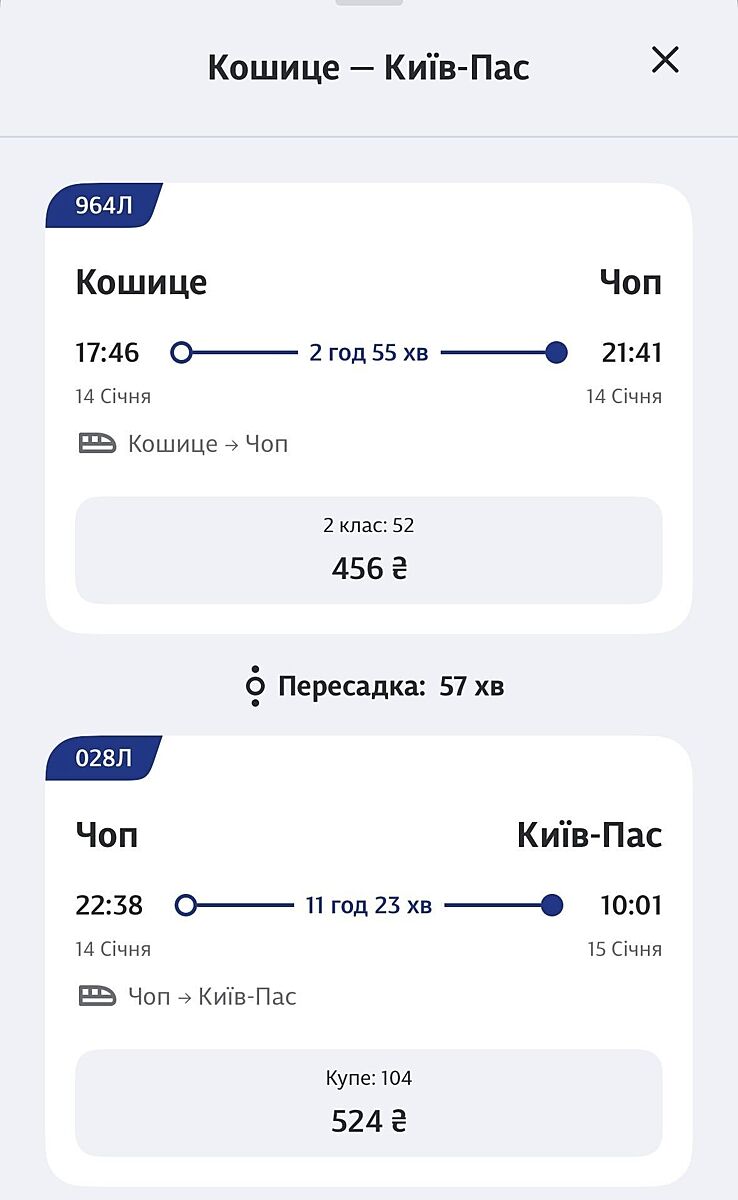The width and height of the screenshot is (738, 1200).
Task: Close the Кошице — Київ-Пас route sheet
Action: (665, 61)
